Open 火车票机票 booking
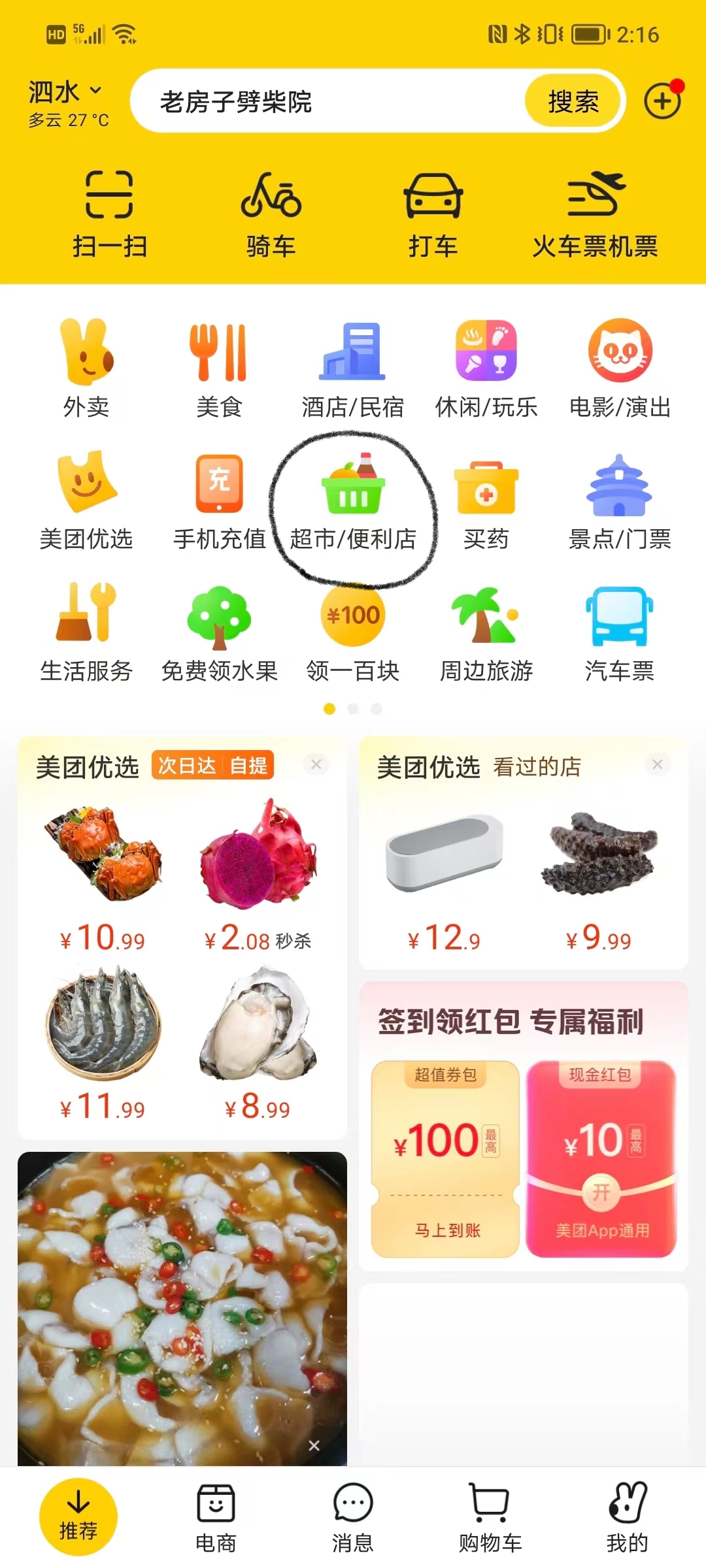The image size is (706, 1568). coord(594,212)
